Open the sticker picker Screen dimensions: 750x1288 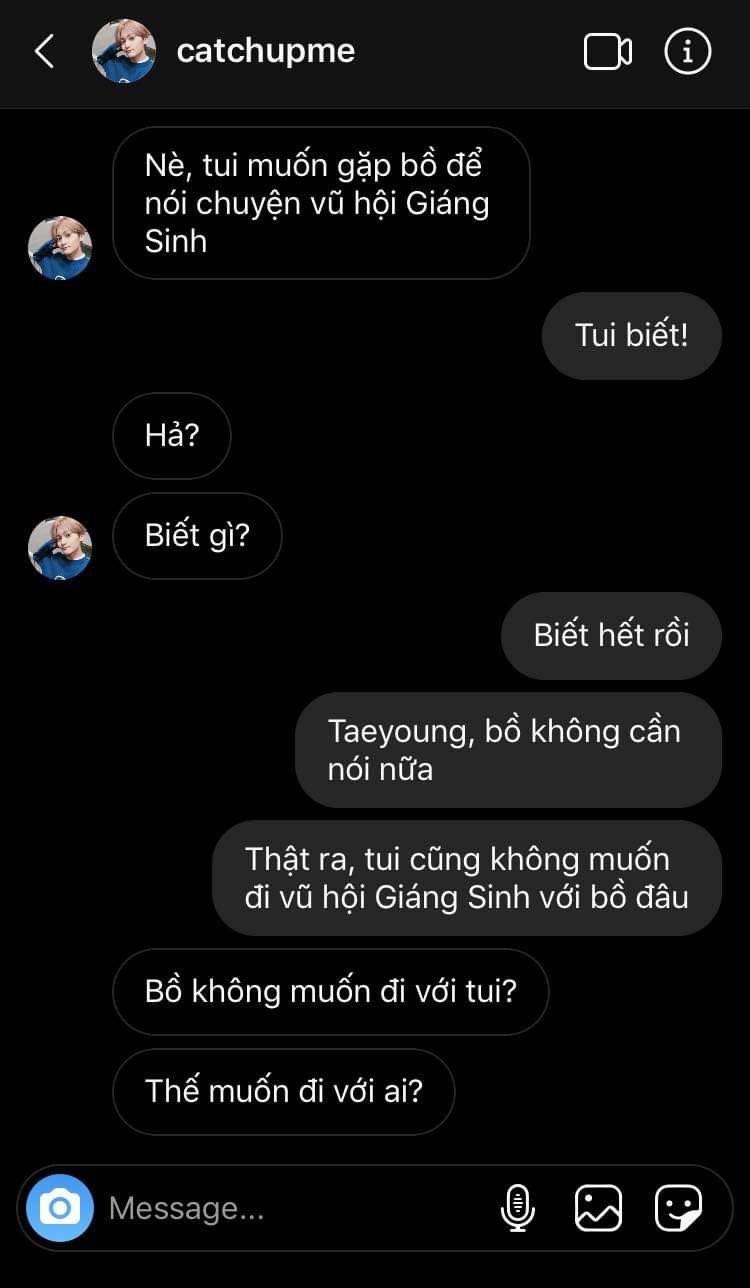pos(678,1208)
